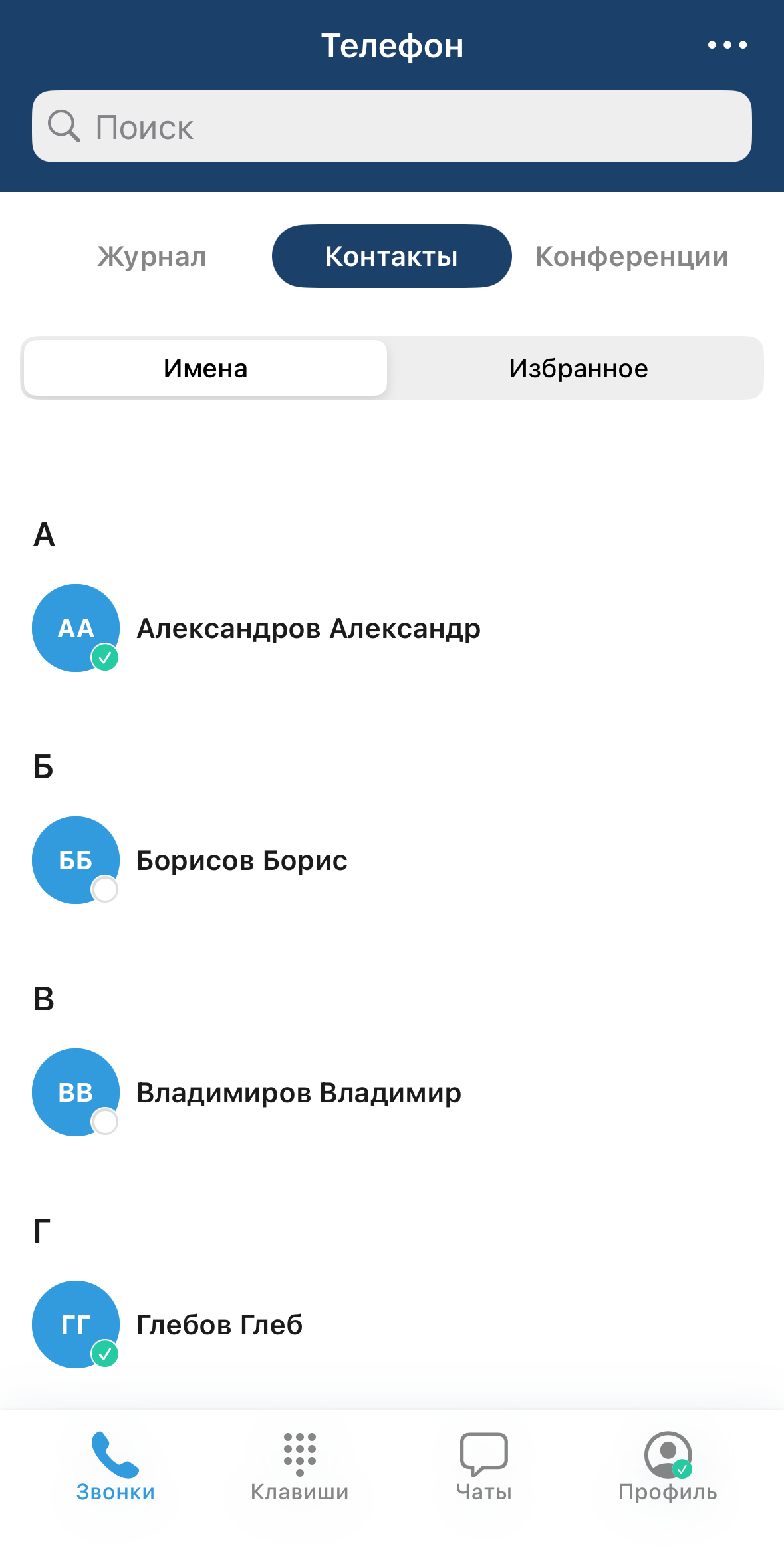This screenshot has height=1554, width=784.
Task: Select the Контакты tab
Action: pyautogui.click(x=392, y=257)
